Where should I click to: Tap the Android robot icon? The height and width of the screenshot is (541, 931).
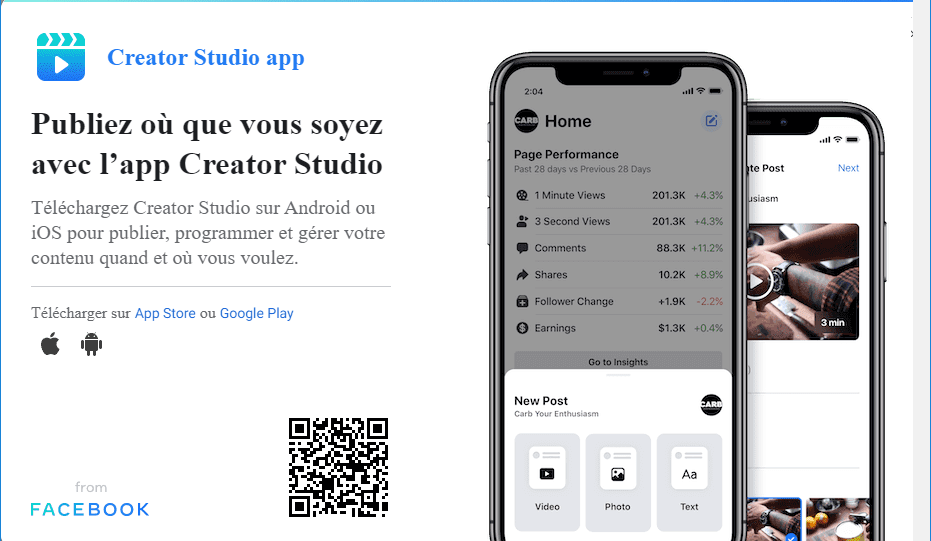pyautogui.click(x=92, y=345)
